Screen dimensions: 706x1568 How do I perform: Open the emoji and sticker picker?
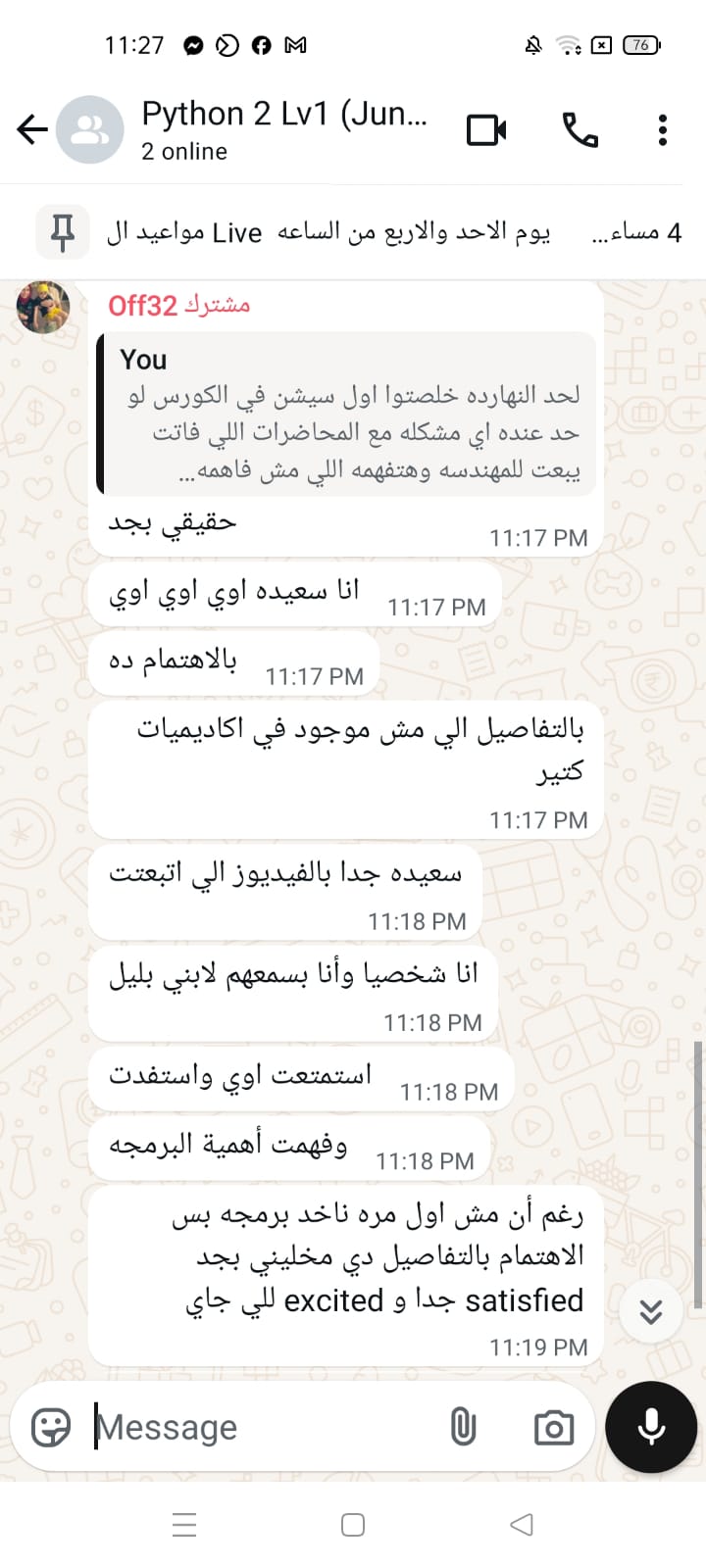(51, 1427)
